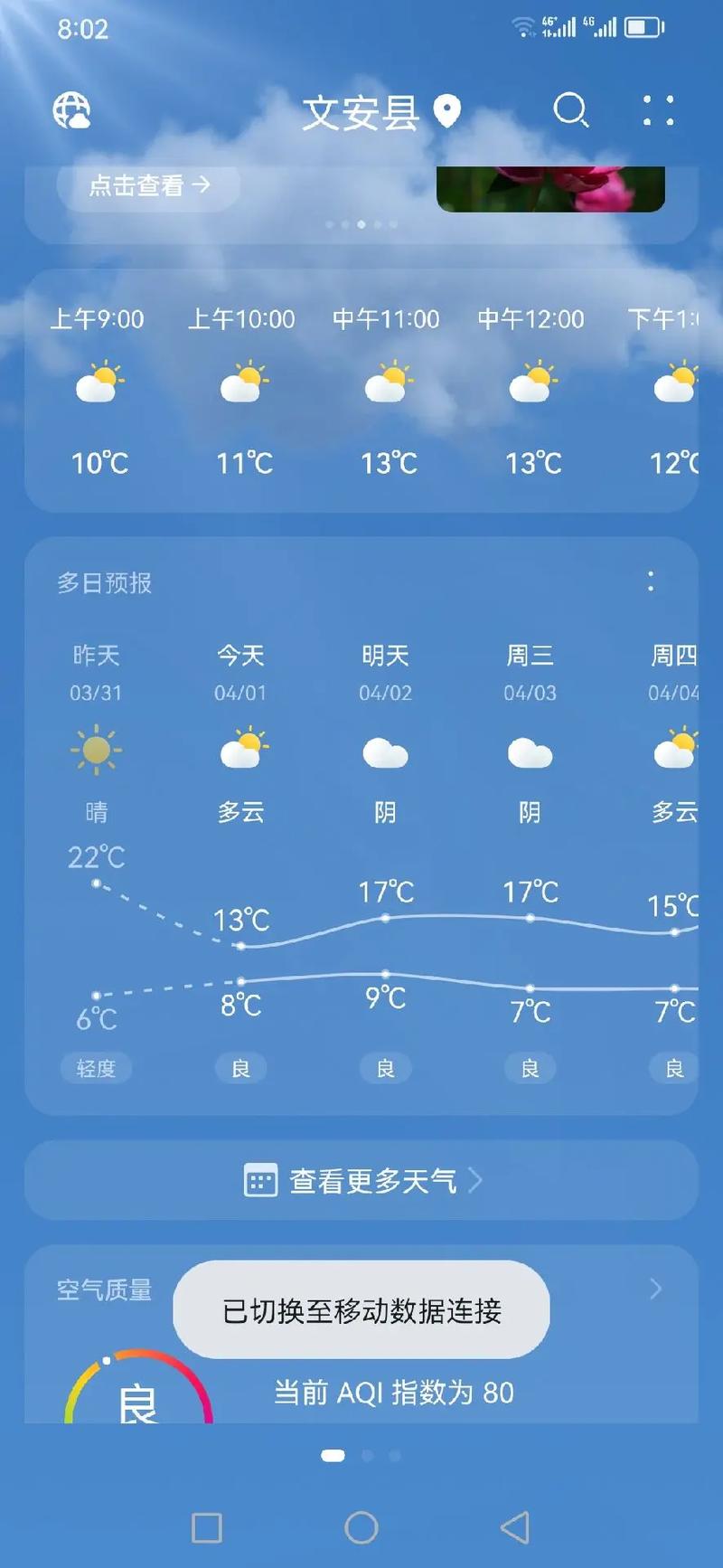The image size is (723, 1568).
Task: Tap the 良 air quality badge under 明天
Action: (x=385, y=1067)
